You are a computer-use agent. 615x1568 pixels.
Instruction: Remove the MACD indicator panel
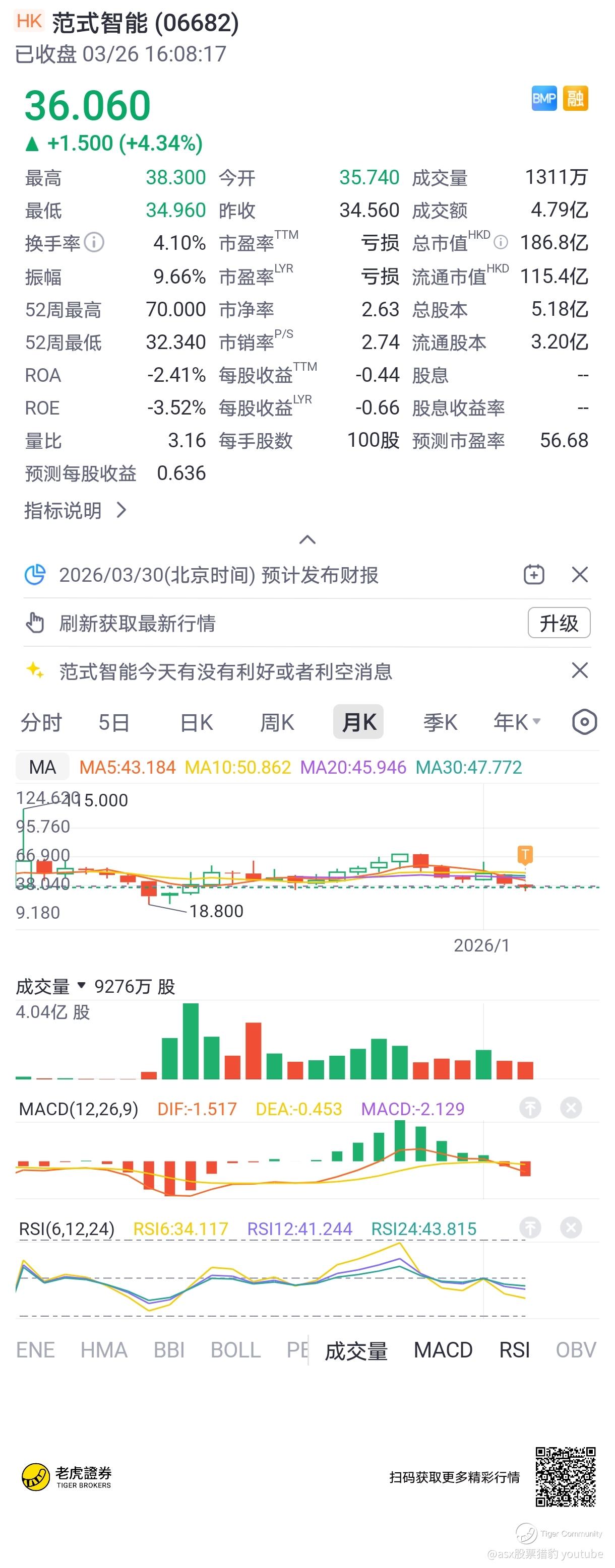point(571,1108)
